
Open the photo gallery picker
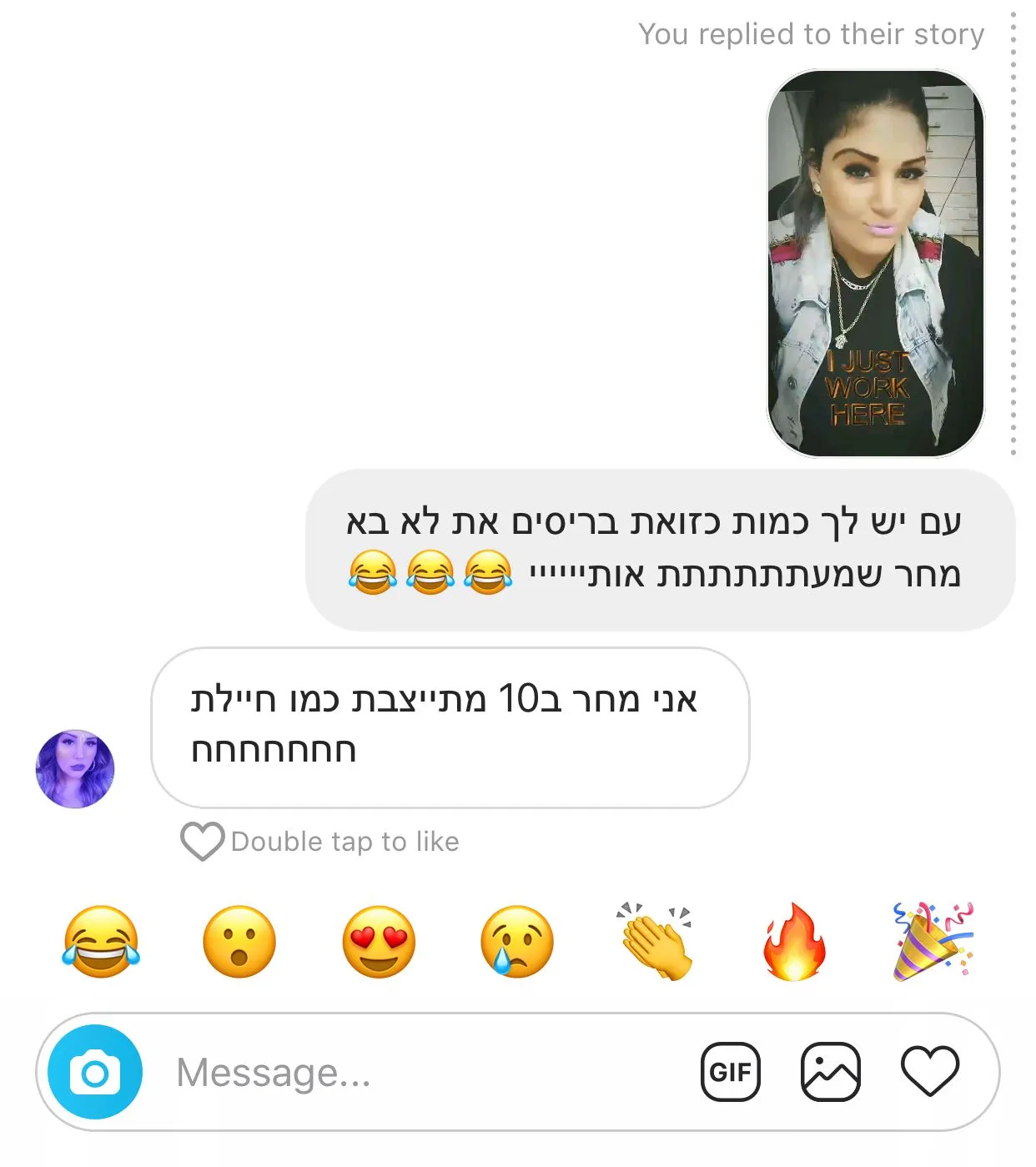pyautogui.click(x=830, y=1072)
